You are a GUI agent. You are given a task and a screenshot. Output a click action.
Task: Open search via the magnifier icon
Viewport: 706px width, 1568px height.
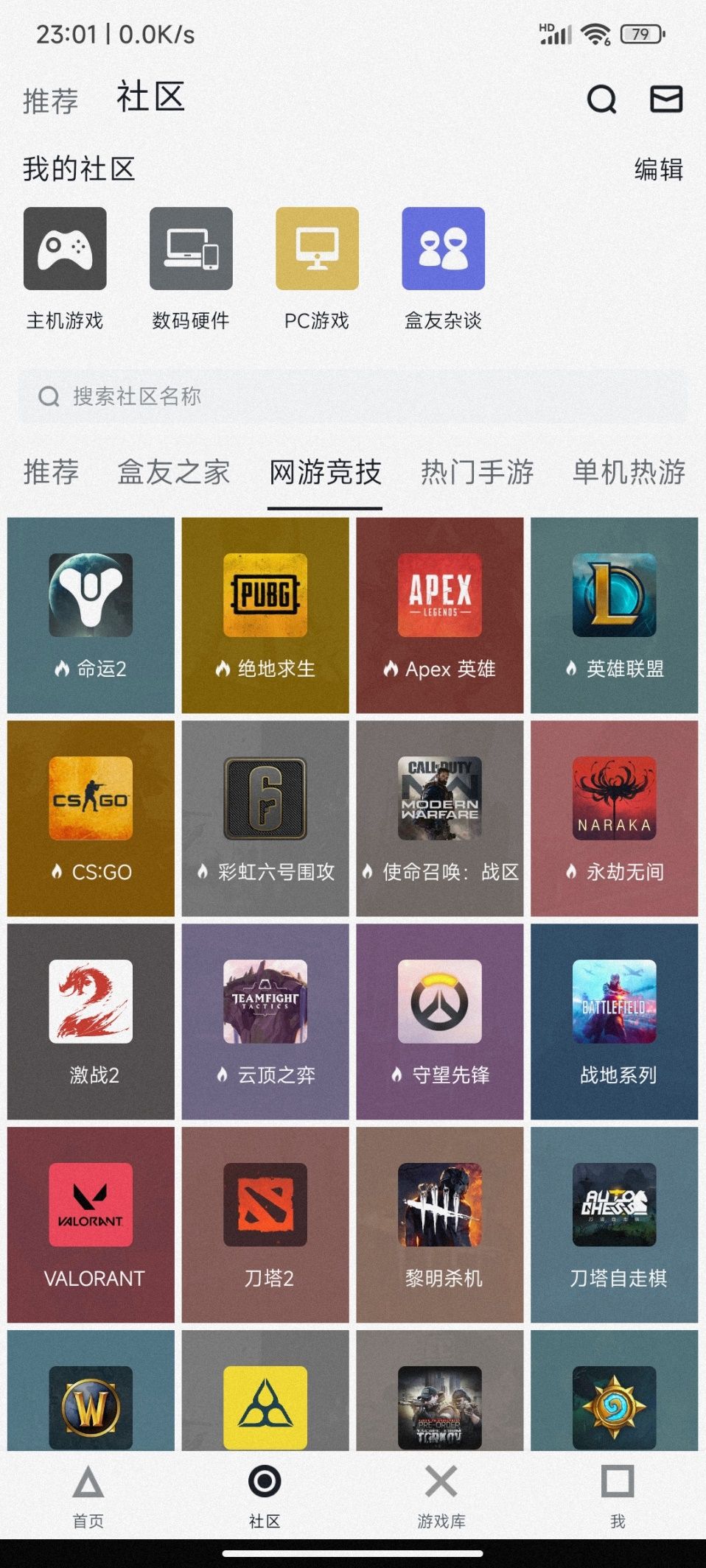pos(602,99)
